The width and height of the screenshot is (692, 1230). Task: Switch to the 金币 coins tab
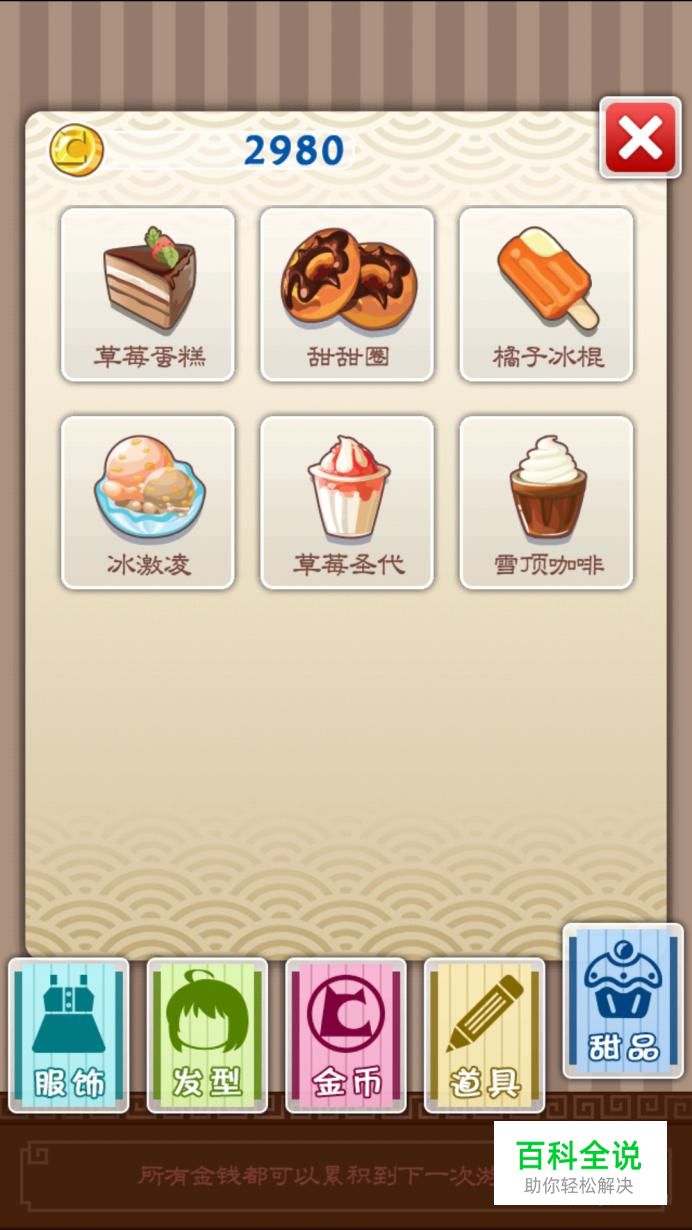[346, 1035]
